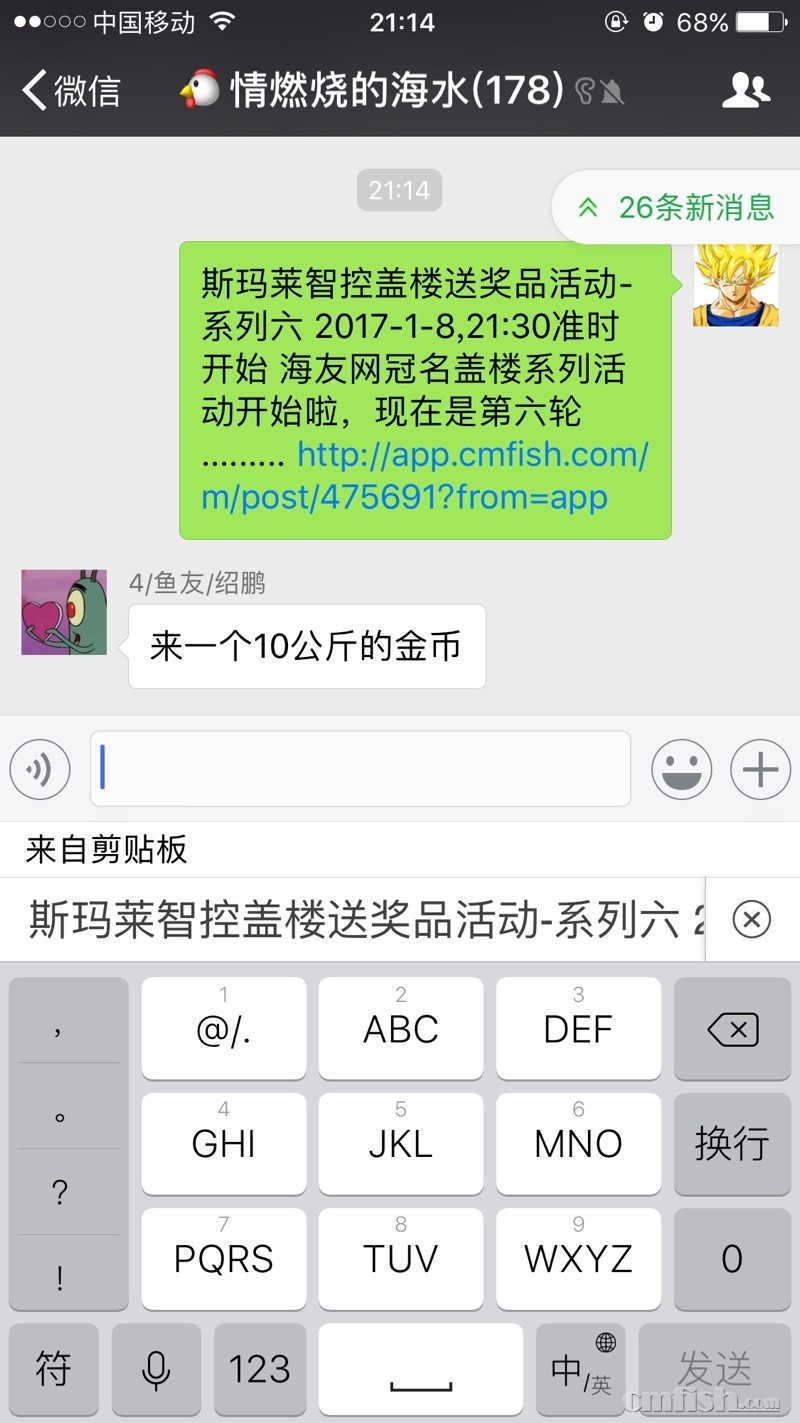Open the Goku avatar's profile
This screenshot has height=1423, width=800.
click(x=736, y=285)
